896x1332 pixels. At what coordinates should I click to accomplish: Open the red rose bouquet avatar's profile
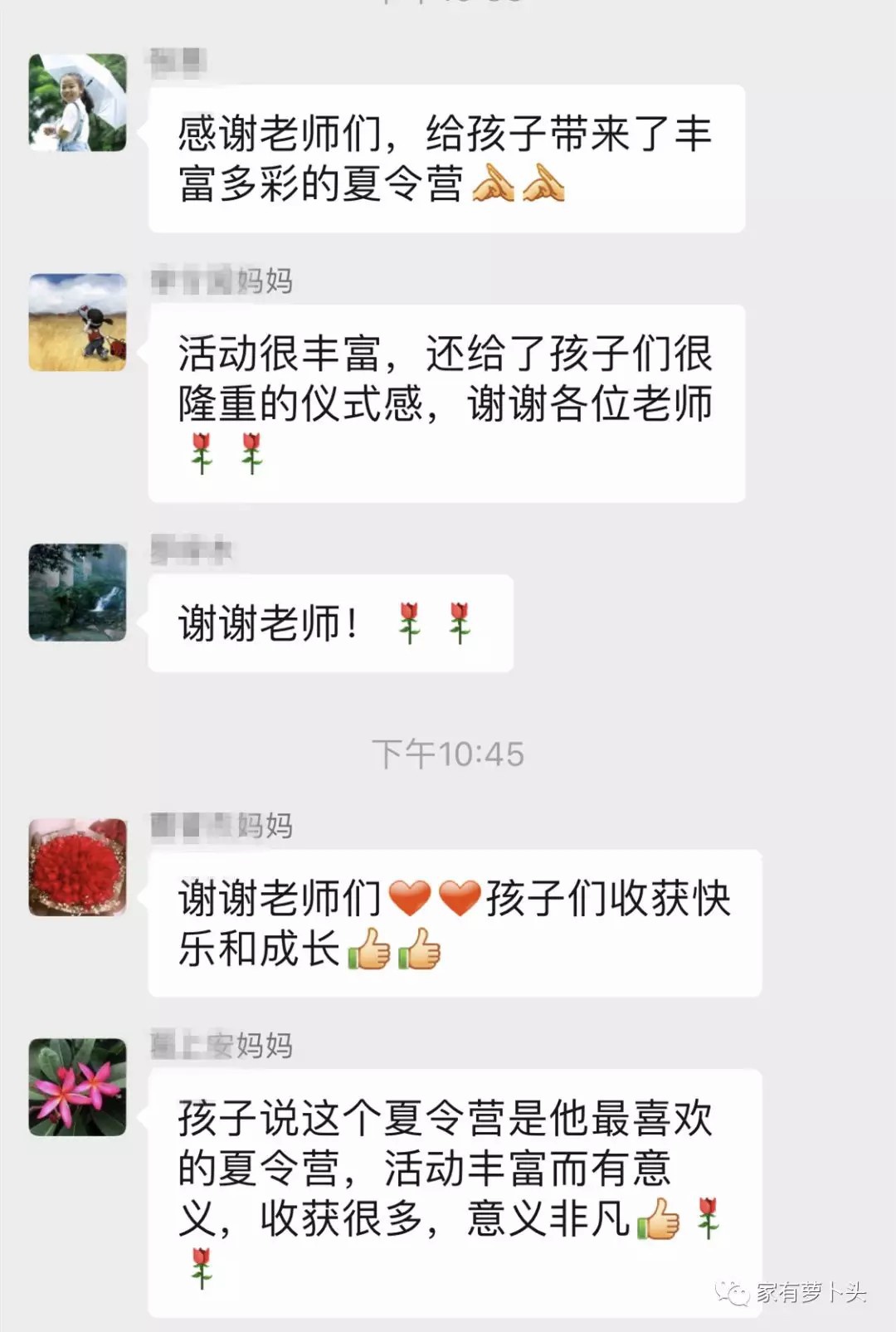tap(77, 867)
